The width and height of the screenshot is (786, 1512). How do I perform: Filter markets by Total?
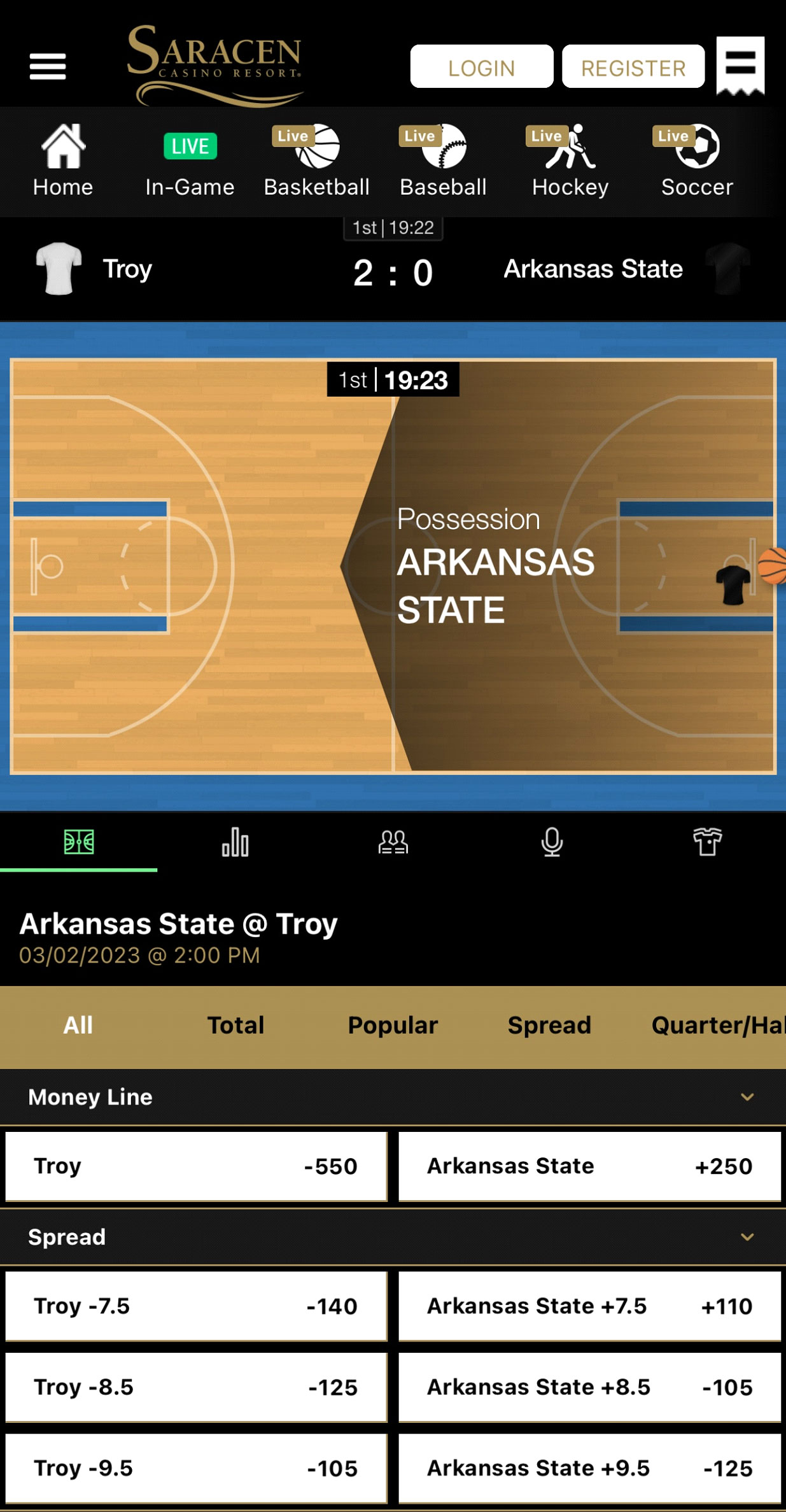click(x=235, y=1026)
